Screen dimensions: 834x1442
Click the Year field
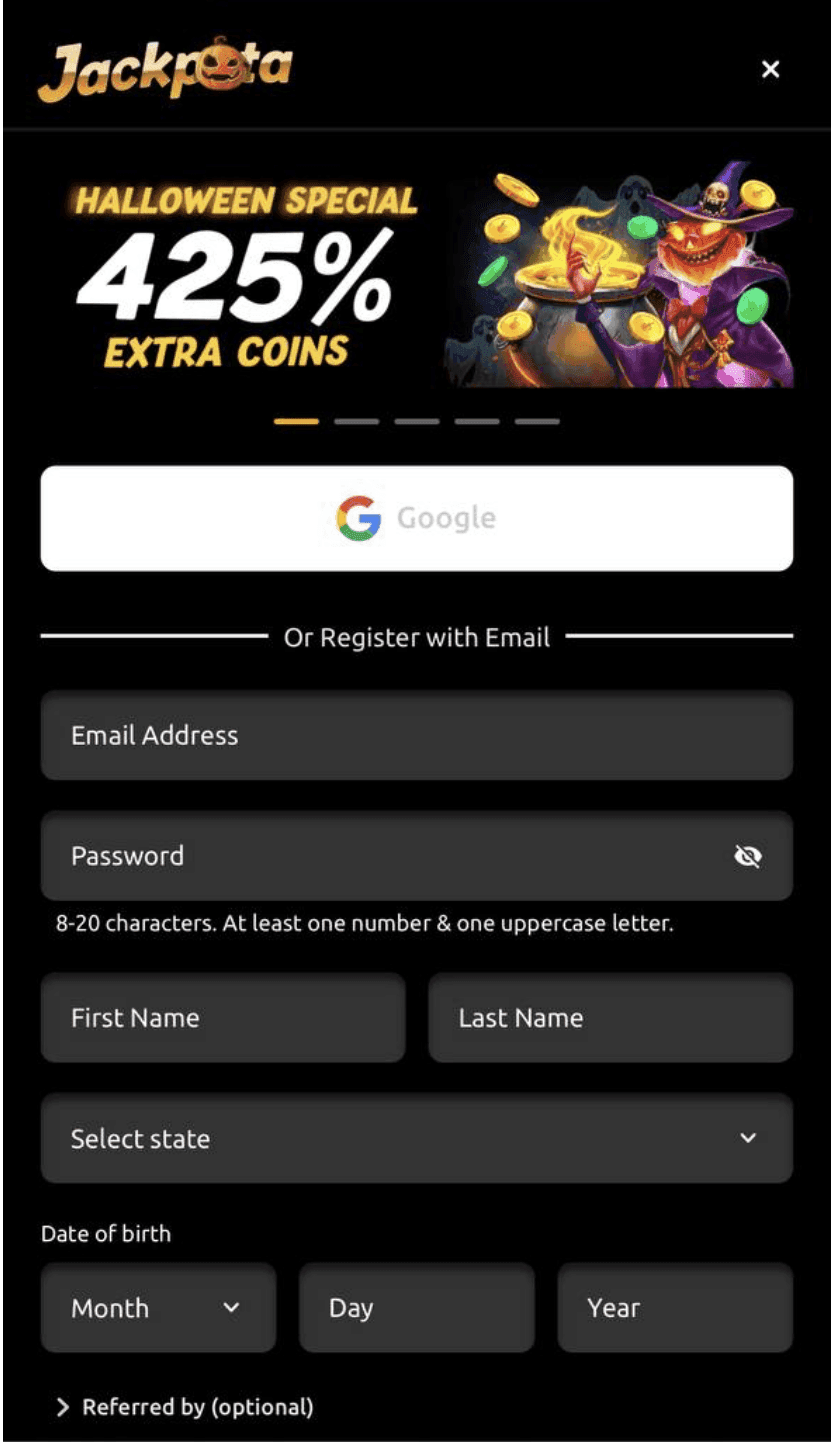[675, 1307]
